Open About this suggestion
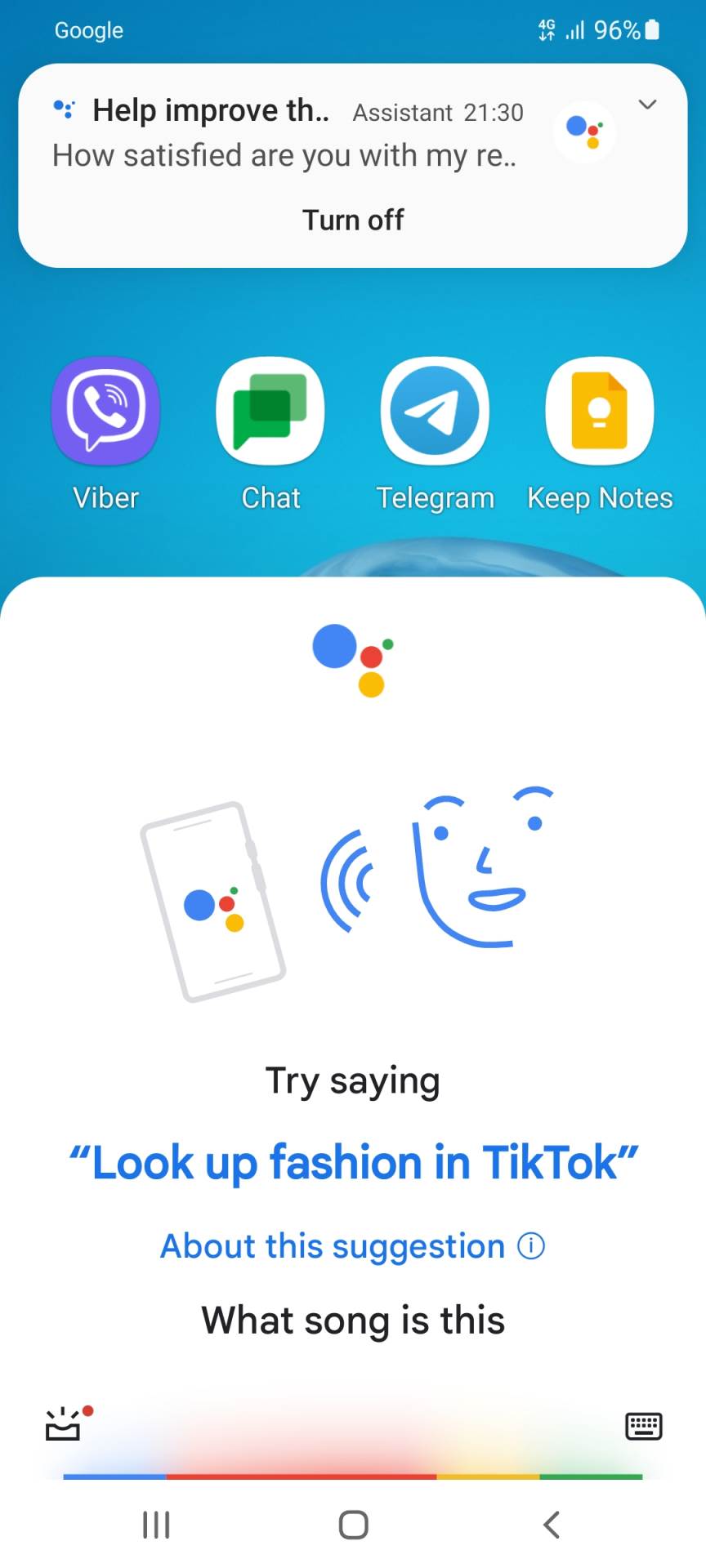This screenshot has height=1568, width=706. [332, 1245]
